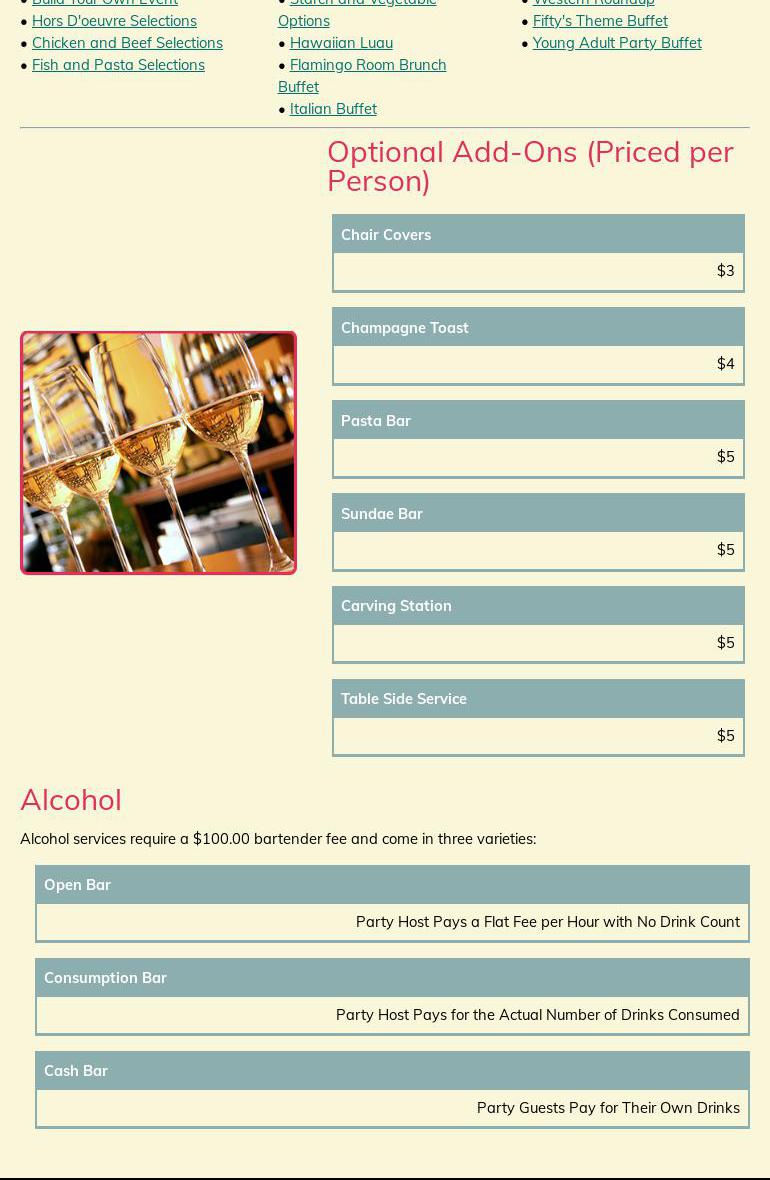
Task: Open Chicken and Beef Selections link
Action: click(127, 43)
